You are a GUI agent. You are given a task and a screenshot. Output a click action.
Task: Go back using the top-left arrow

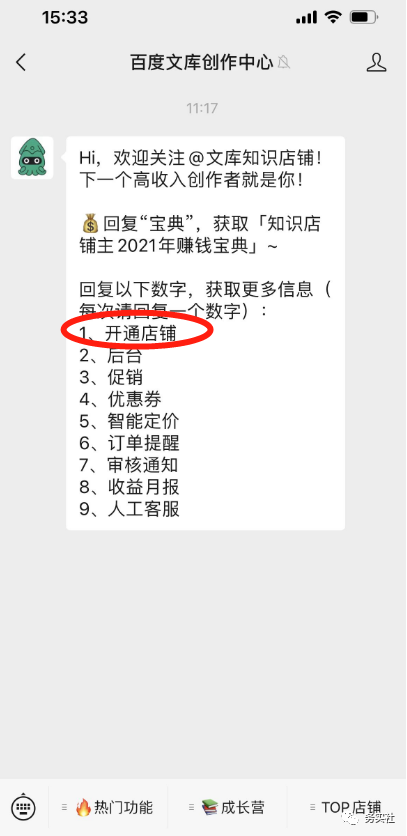pos(21,63)
